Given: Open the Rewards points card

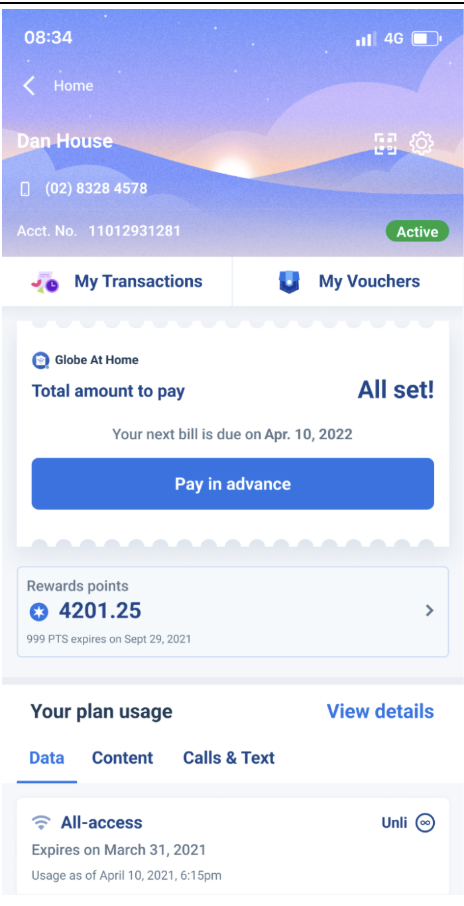Looking at the screenshot, I should [232, 611].
